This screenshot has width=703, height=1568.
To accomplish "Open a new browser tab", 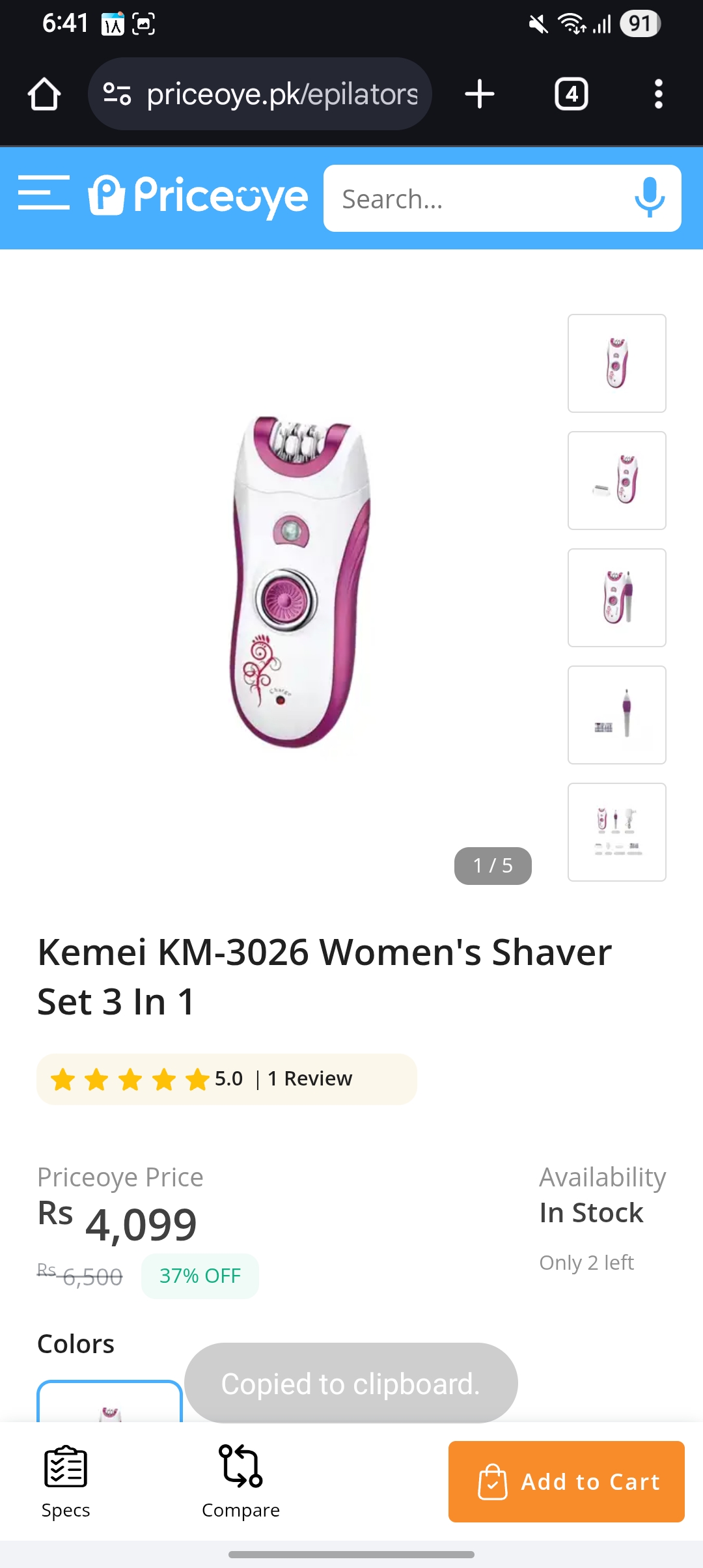I will 480,94.
